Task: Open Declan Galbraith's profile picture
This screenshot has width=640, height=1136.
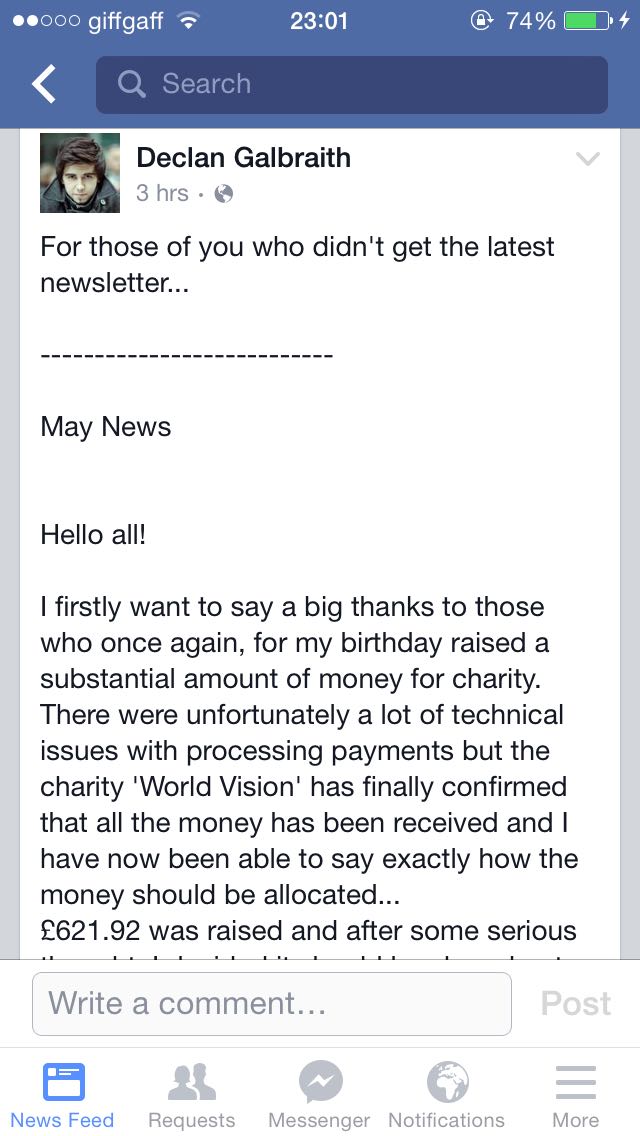Action: pos(80,173)
